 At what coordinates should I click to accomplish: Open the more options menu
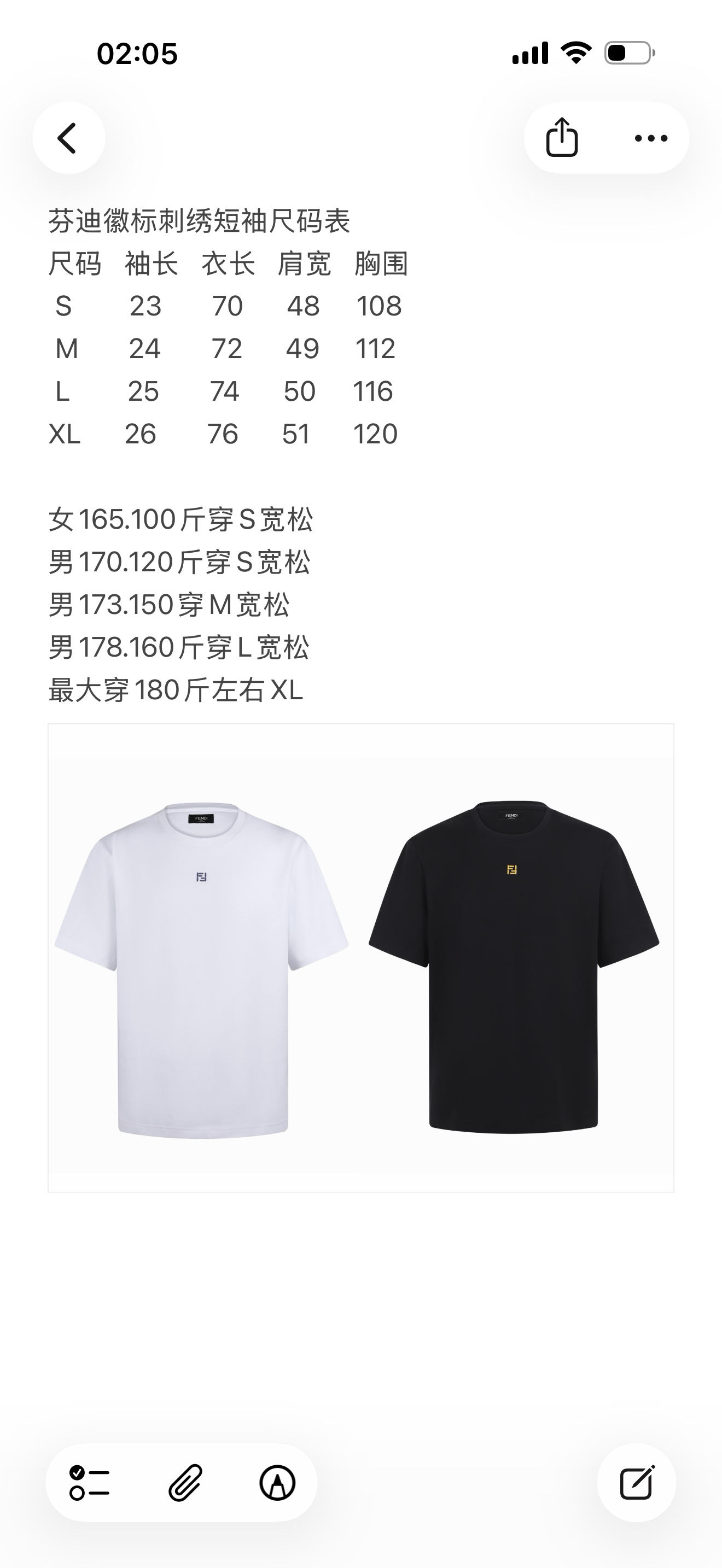(x=651, y=138)
